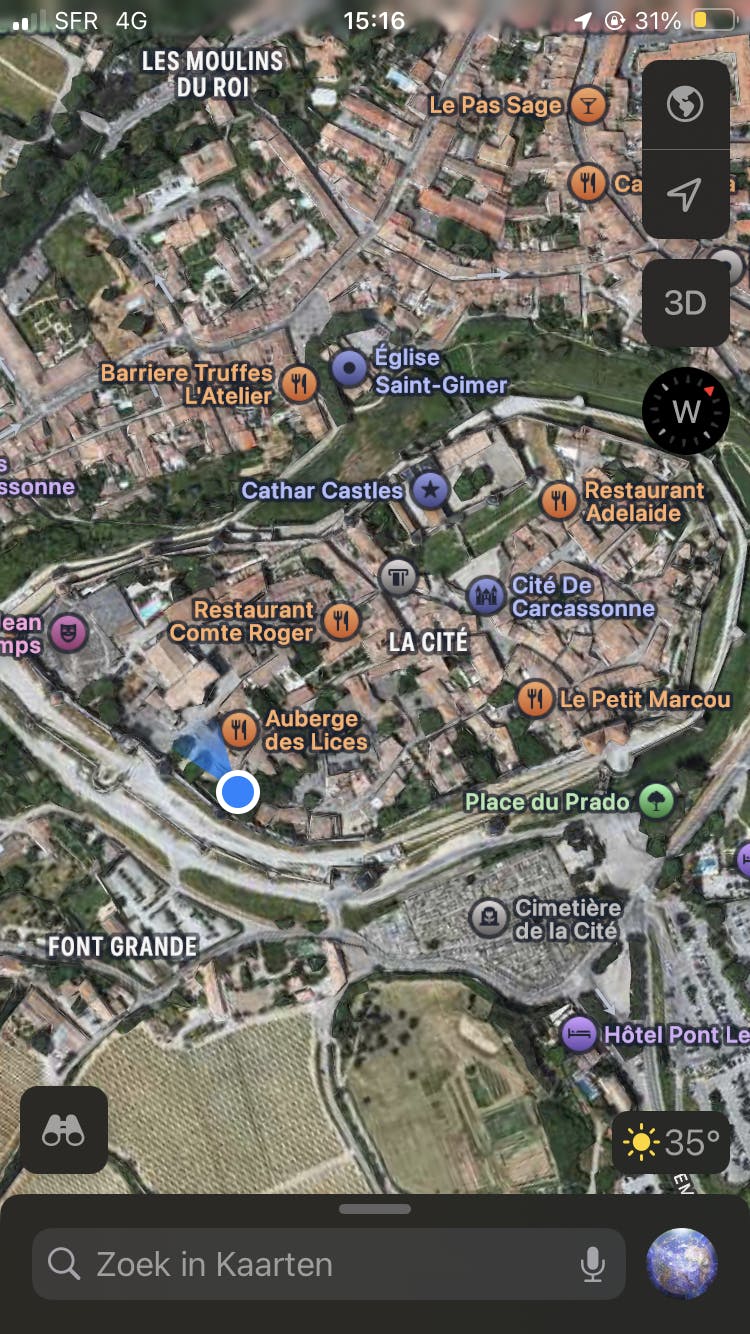Open the 35° weather widget
The width and height of the screenshot is (750, 1334).
[x=671, y=1142]
